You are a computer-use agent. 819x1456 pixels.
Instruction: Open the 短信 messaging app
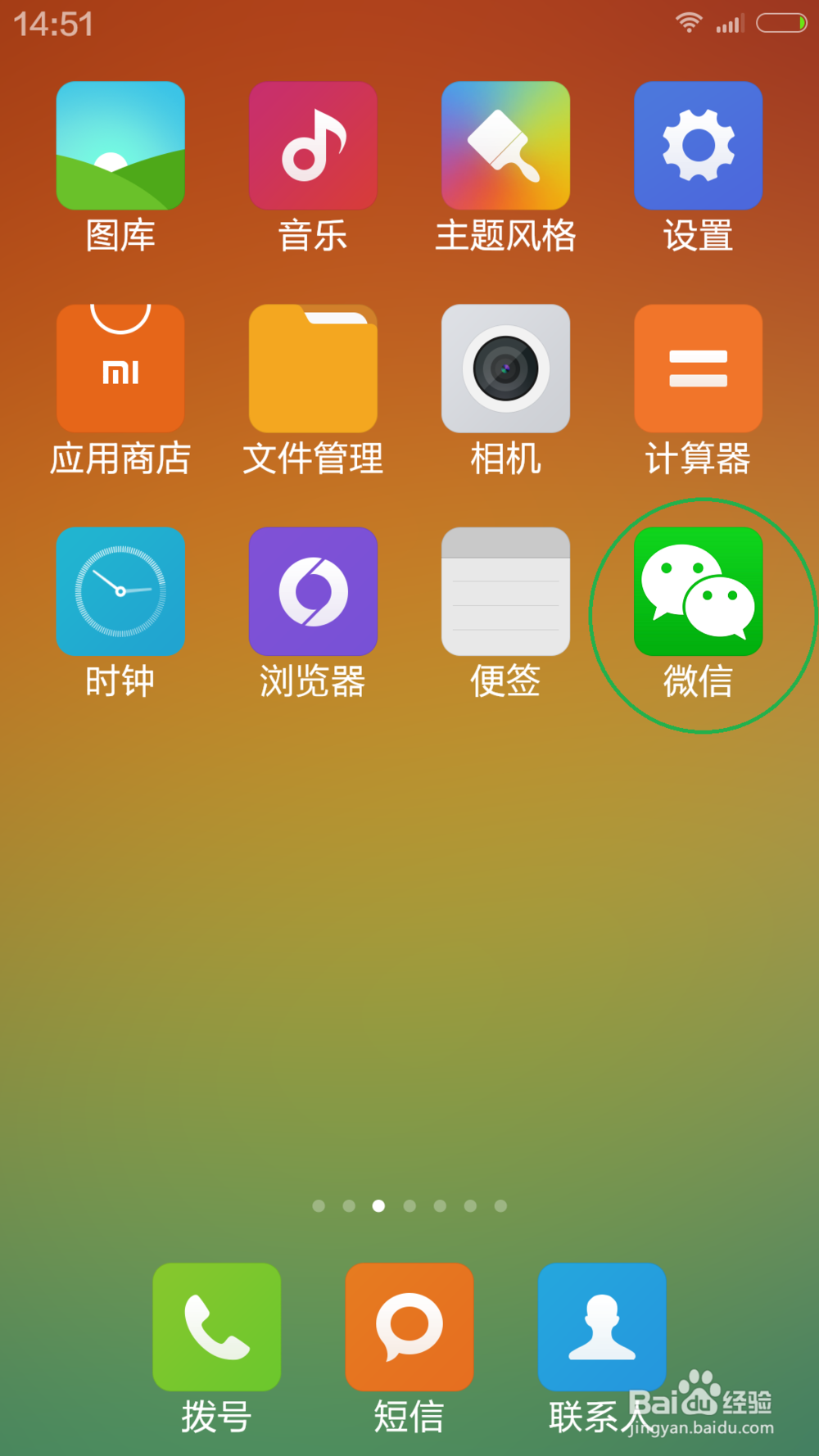point(409,1328)
